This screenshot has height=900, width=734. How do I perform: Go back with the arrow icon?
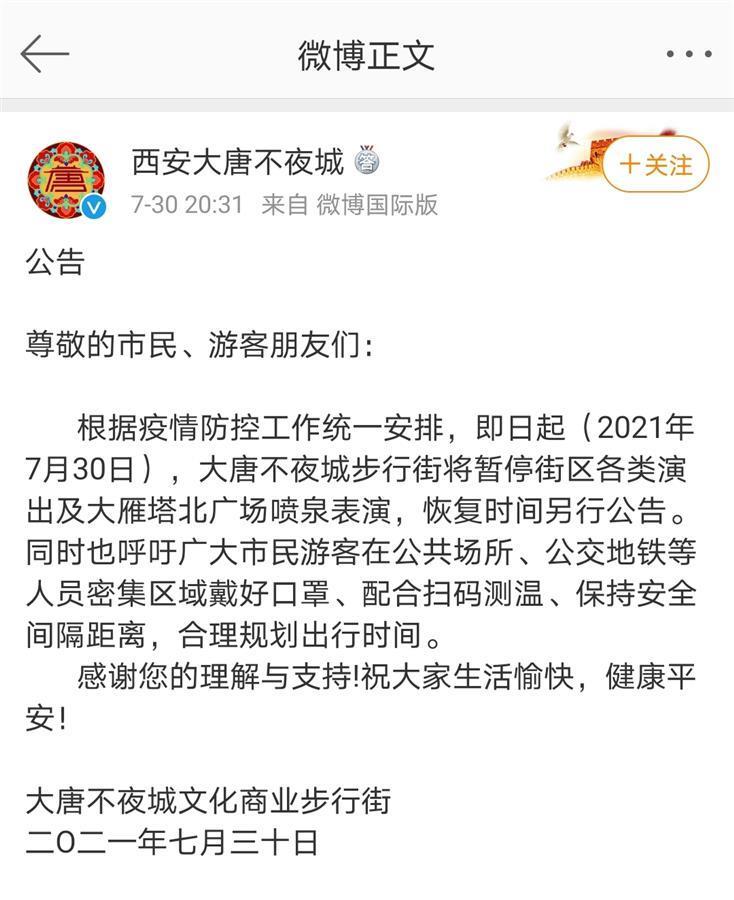pos(44,54)
